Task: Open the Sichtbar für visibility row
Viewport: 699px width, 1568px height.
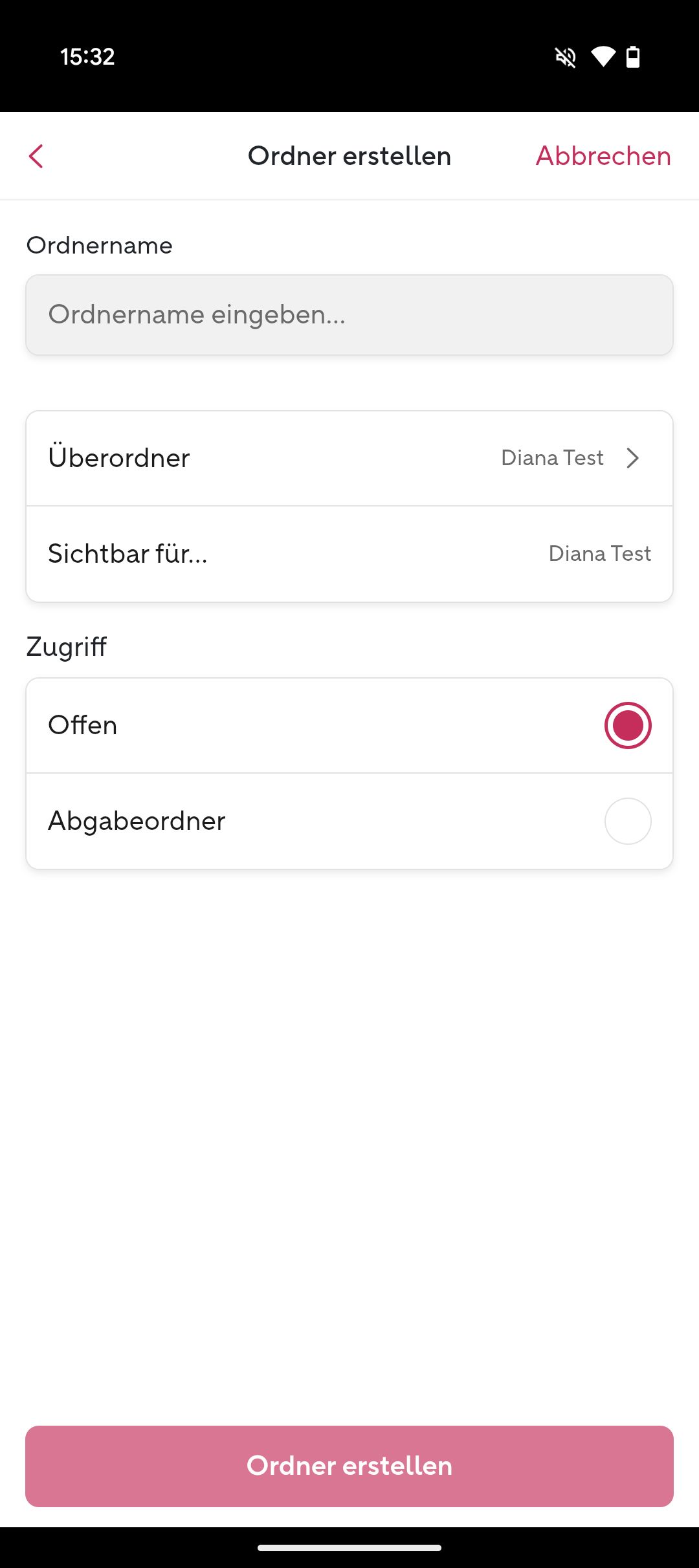Action: (x=349, y=554)
